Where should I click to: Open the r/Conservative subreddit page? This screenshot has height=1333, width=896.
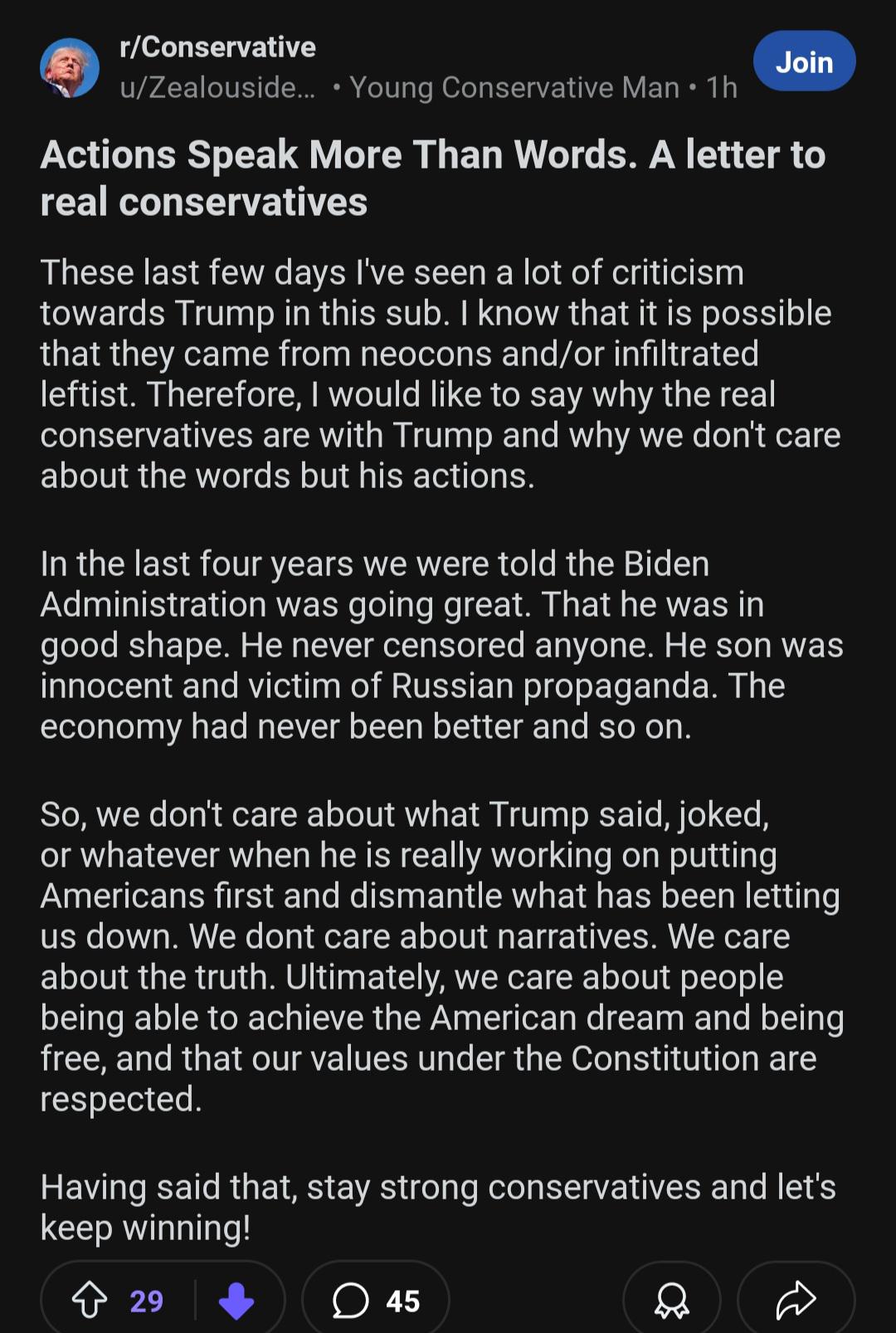pos(217,47)
